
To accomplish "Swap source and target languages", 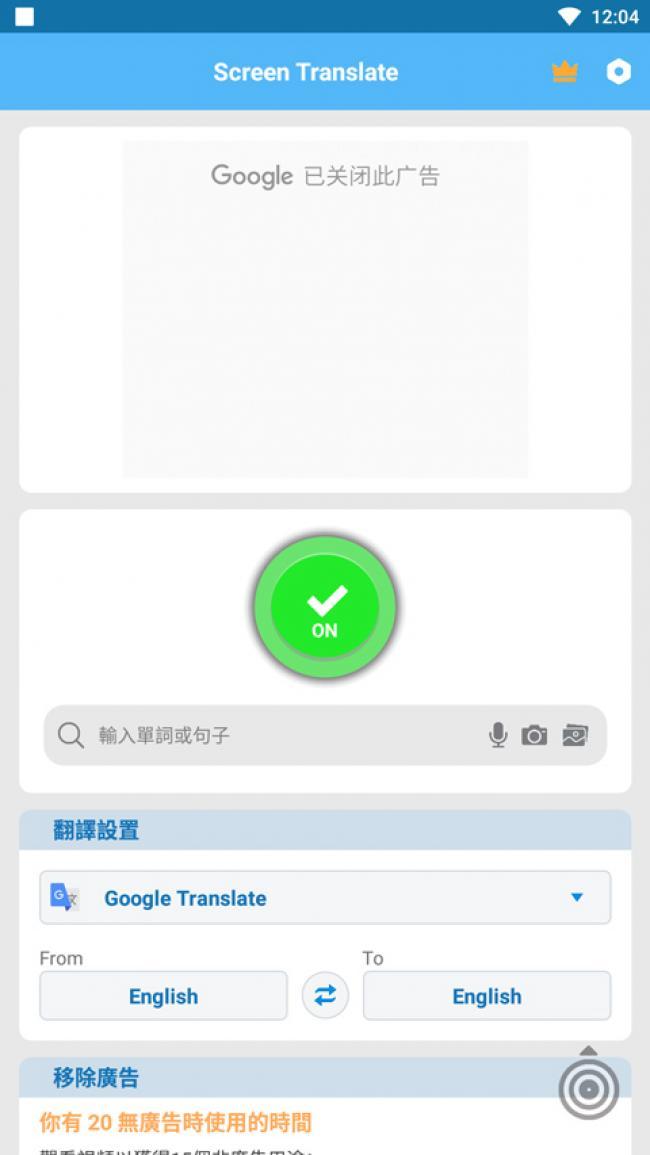I will (x=325, y=996).
